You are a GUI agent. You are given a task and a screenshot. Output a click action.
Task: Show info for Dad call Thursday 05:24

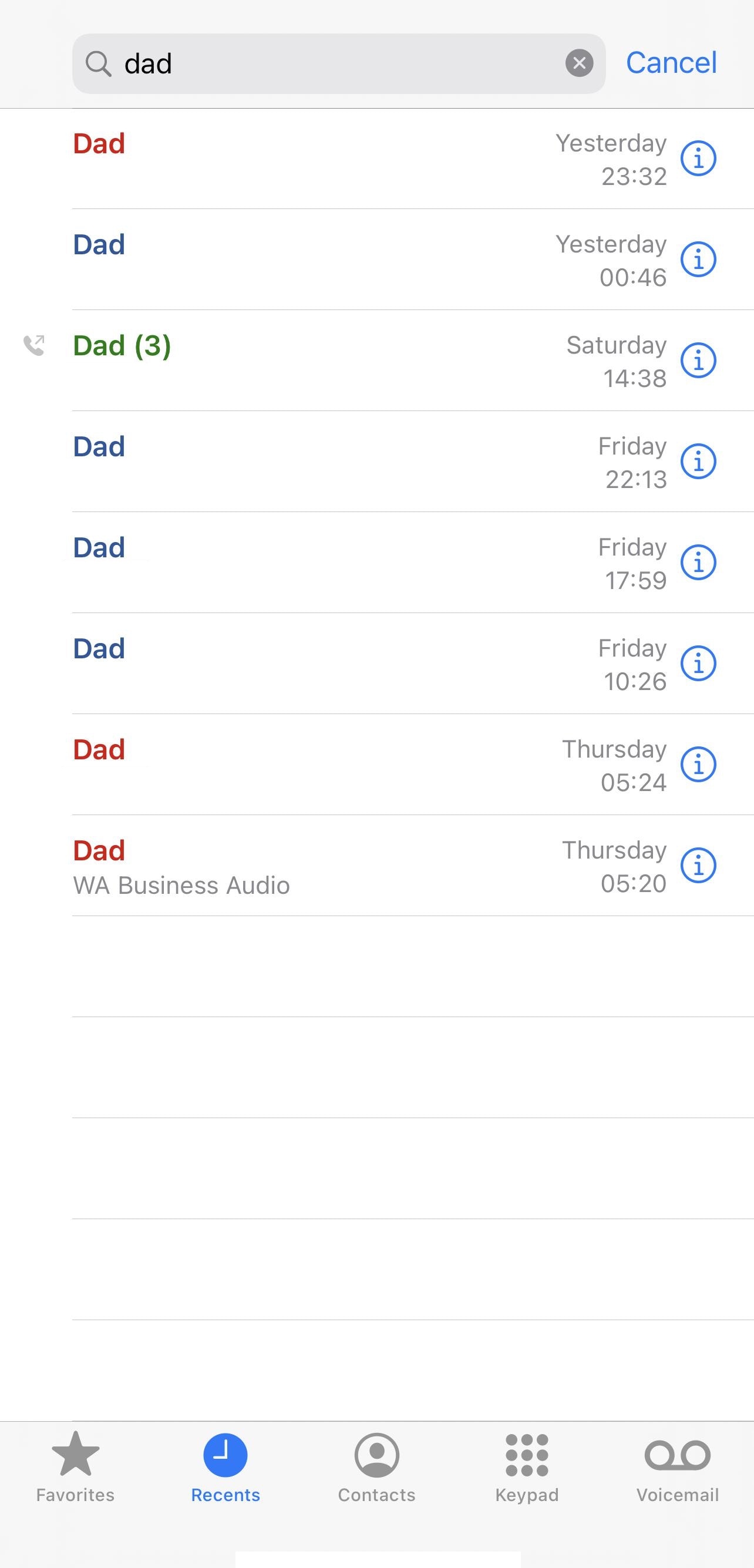698,765
